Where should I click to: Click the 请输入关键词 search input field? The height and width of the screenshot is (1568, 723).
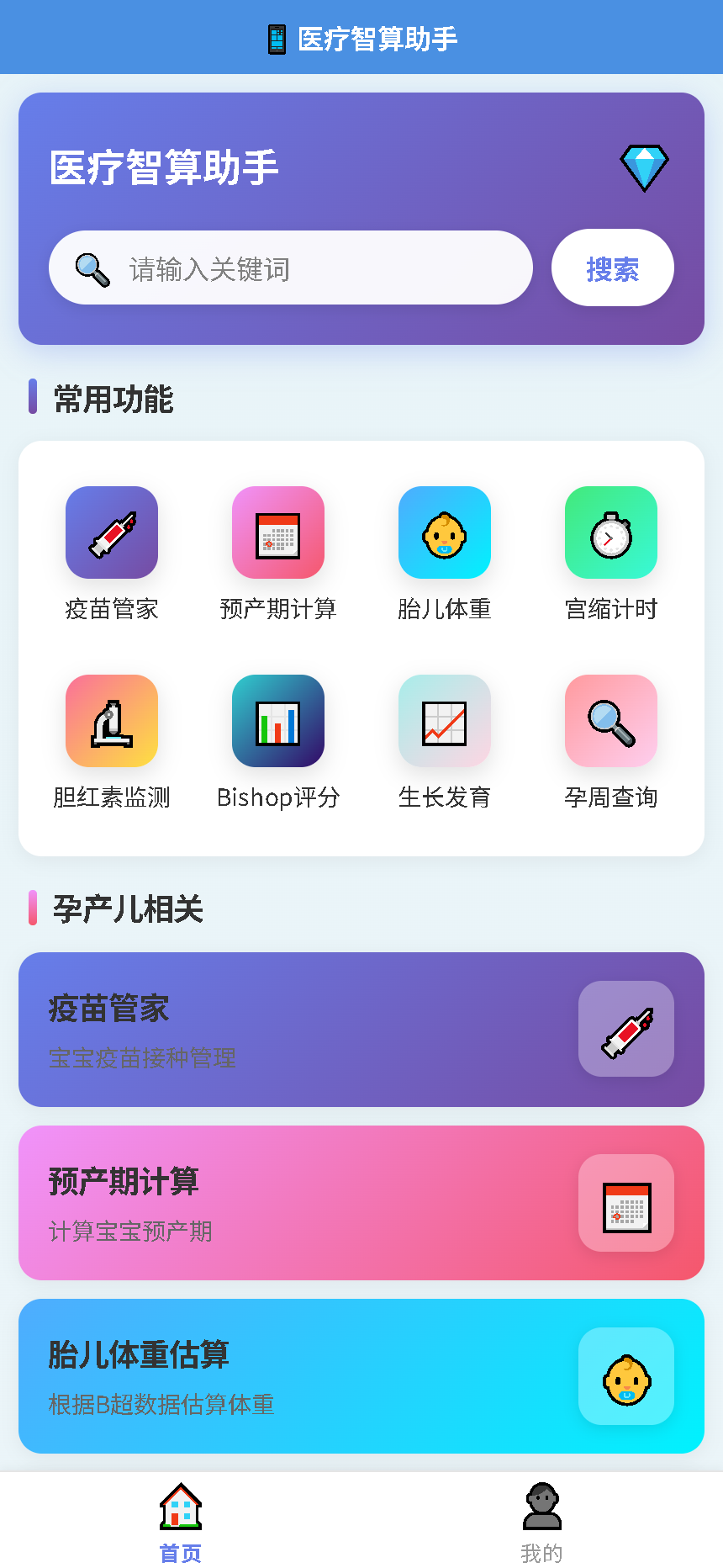tap(290, 268)
